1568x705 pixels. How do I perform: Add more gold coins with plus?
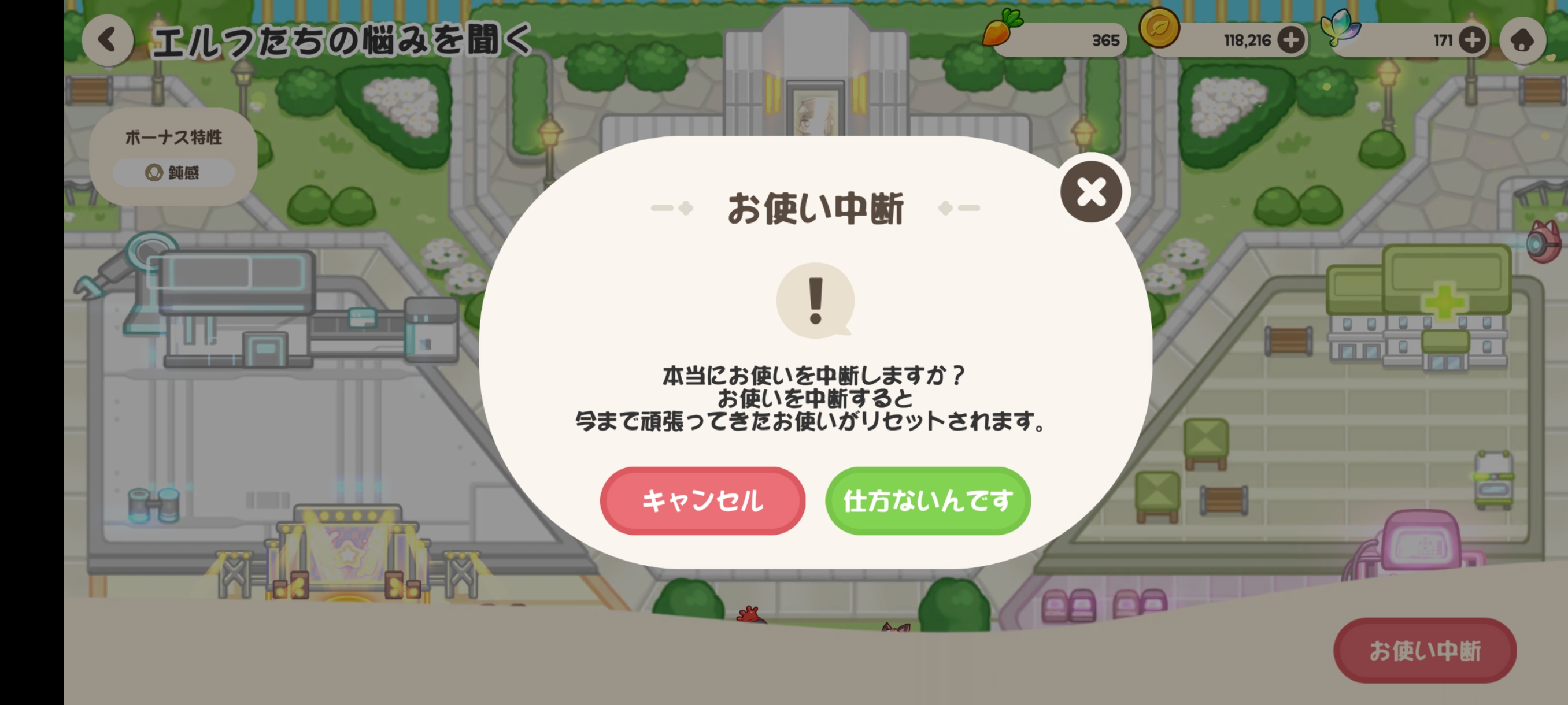(x=1290, y=40)
